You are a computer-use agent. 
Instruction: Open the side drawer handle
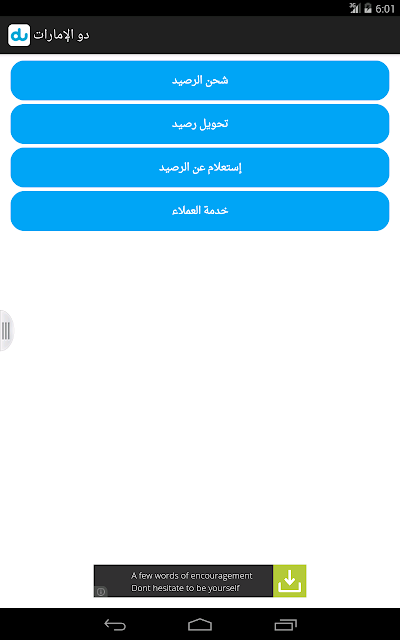pos(6,330)
